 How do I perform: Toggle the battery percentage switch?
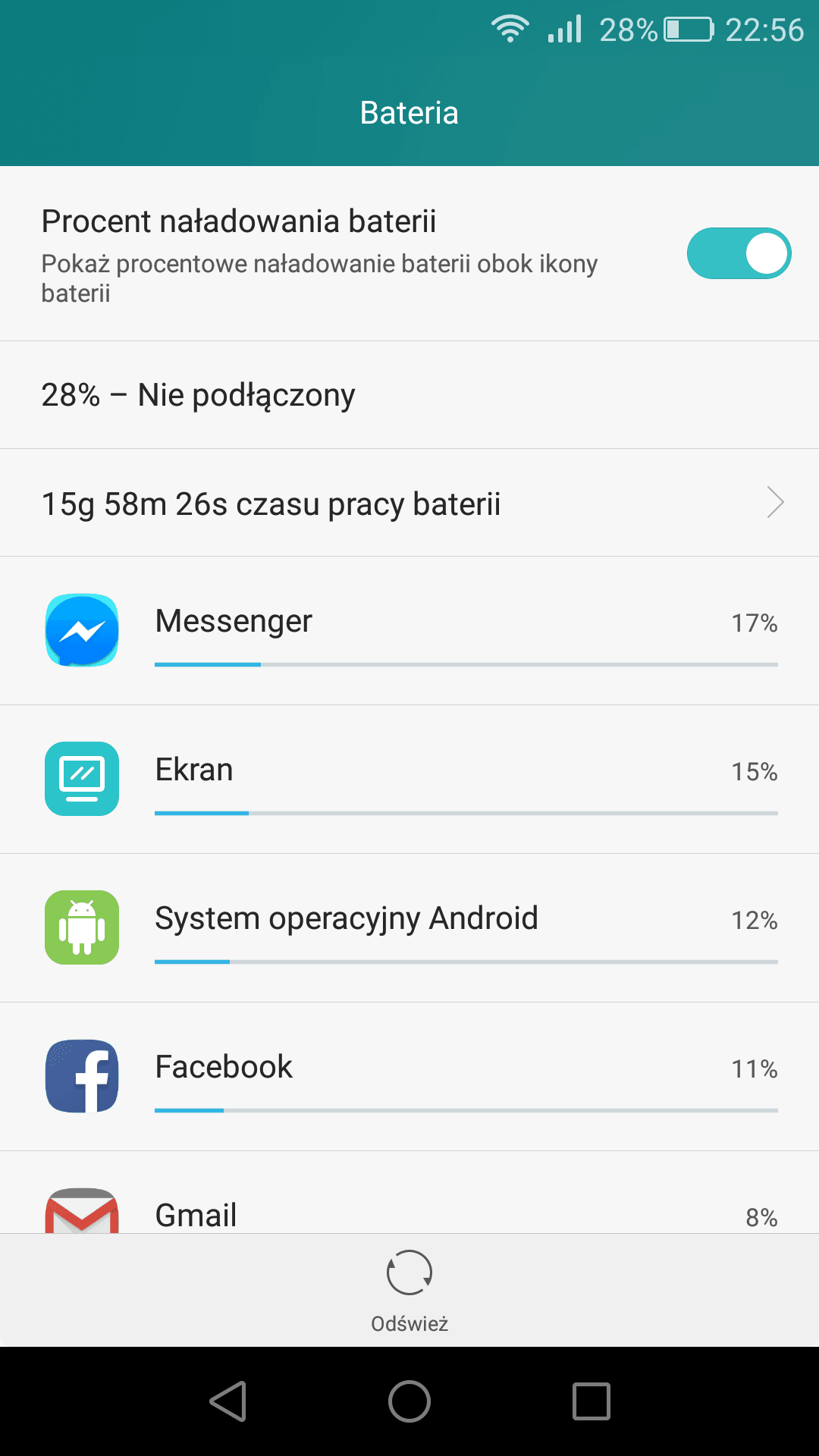[739, 253]
